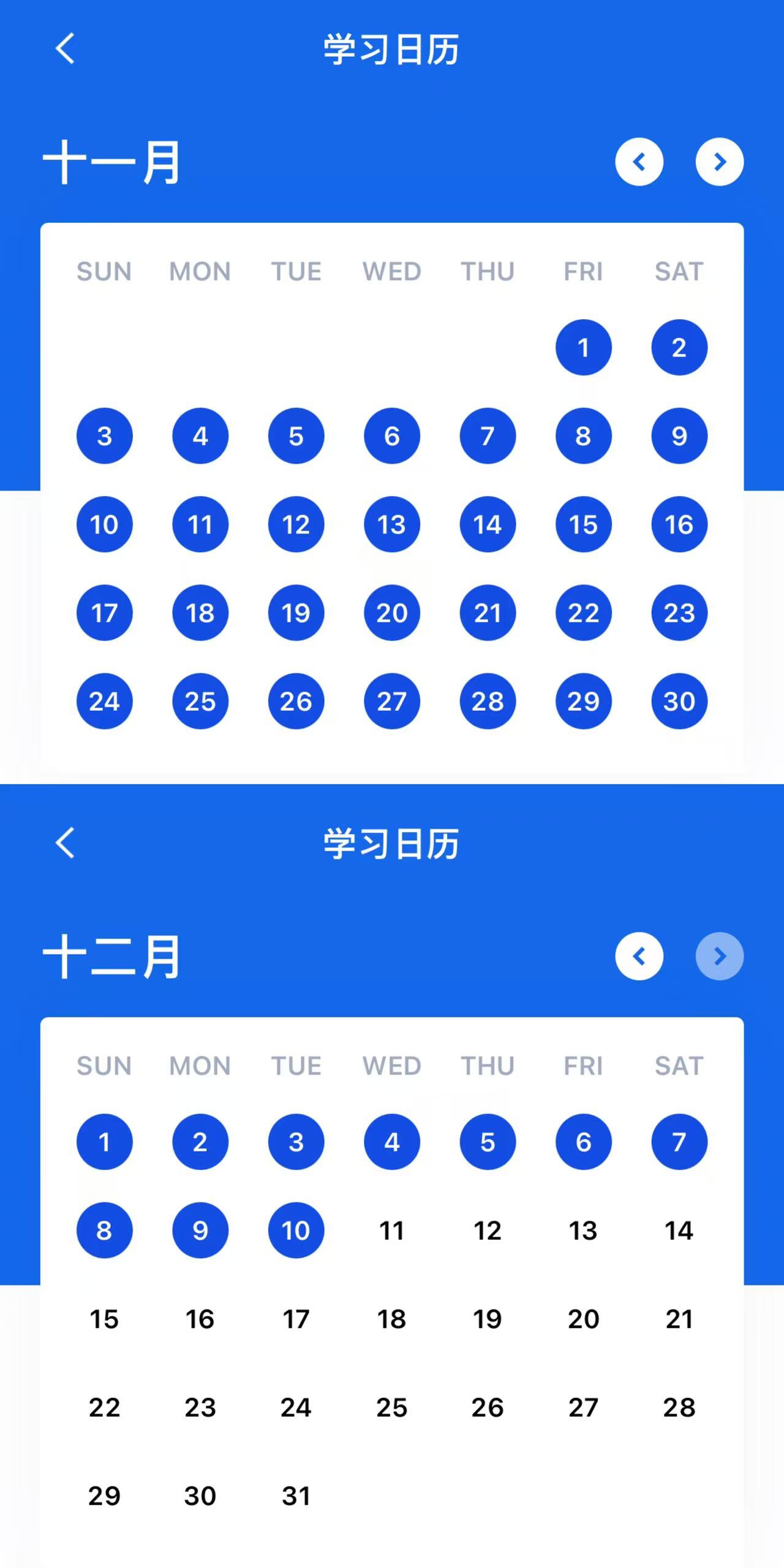Select day 30 in the 十一月 calendar
This screenshot has width=784, height=1568.
(x=679, y=701)
